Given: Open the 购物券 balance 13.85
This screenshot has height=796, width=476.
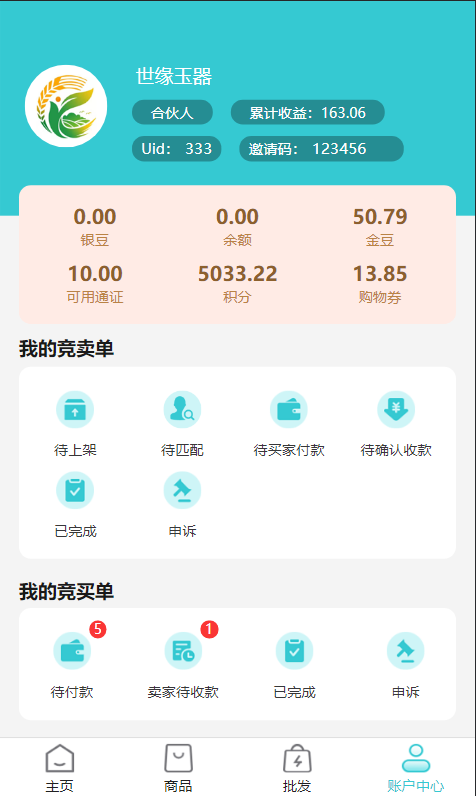Looking at the screenshot, I should pos(380,283).
